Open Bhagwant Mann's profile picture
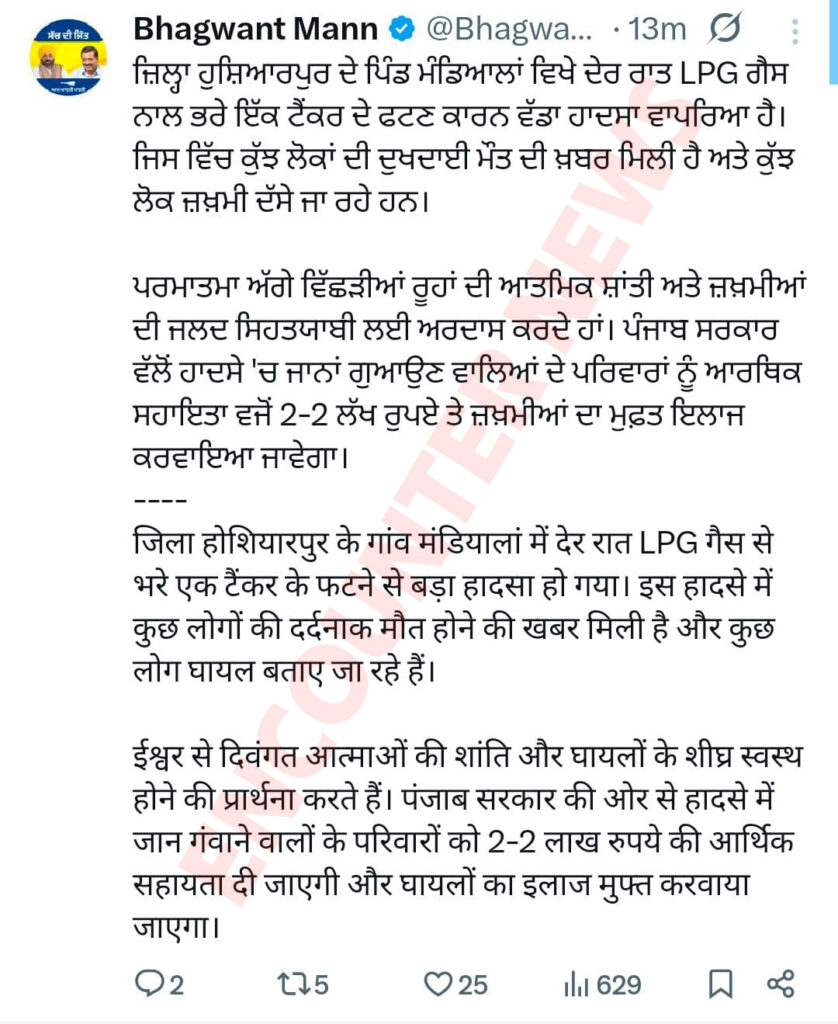 (x=68, y=57)
